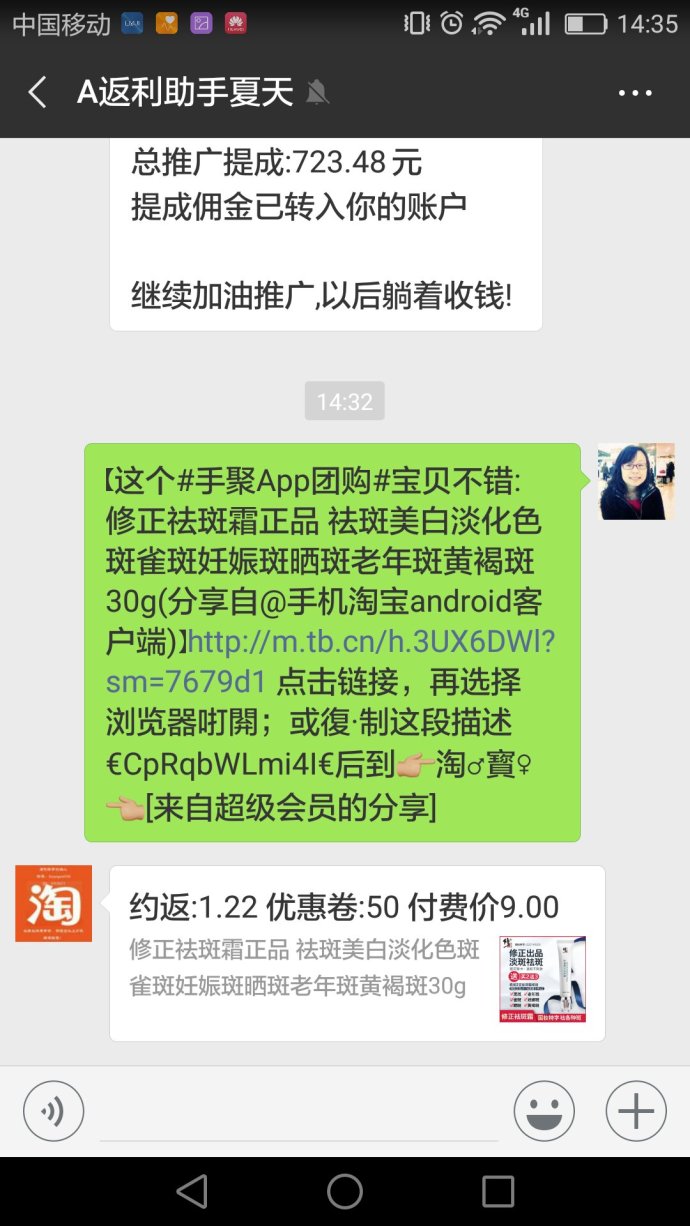Viewport: 690px width, 1226px height.
Task: Open the chat overflow menu
Action: point(635,93)
